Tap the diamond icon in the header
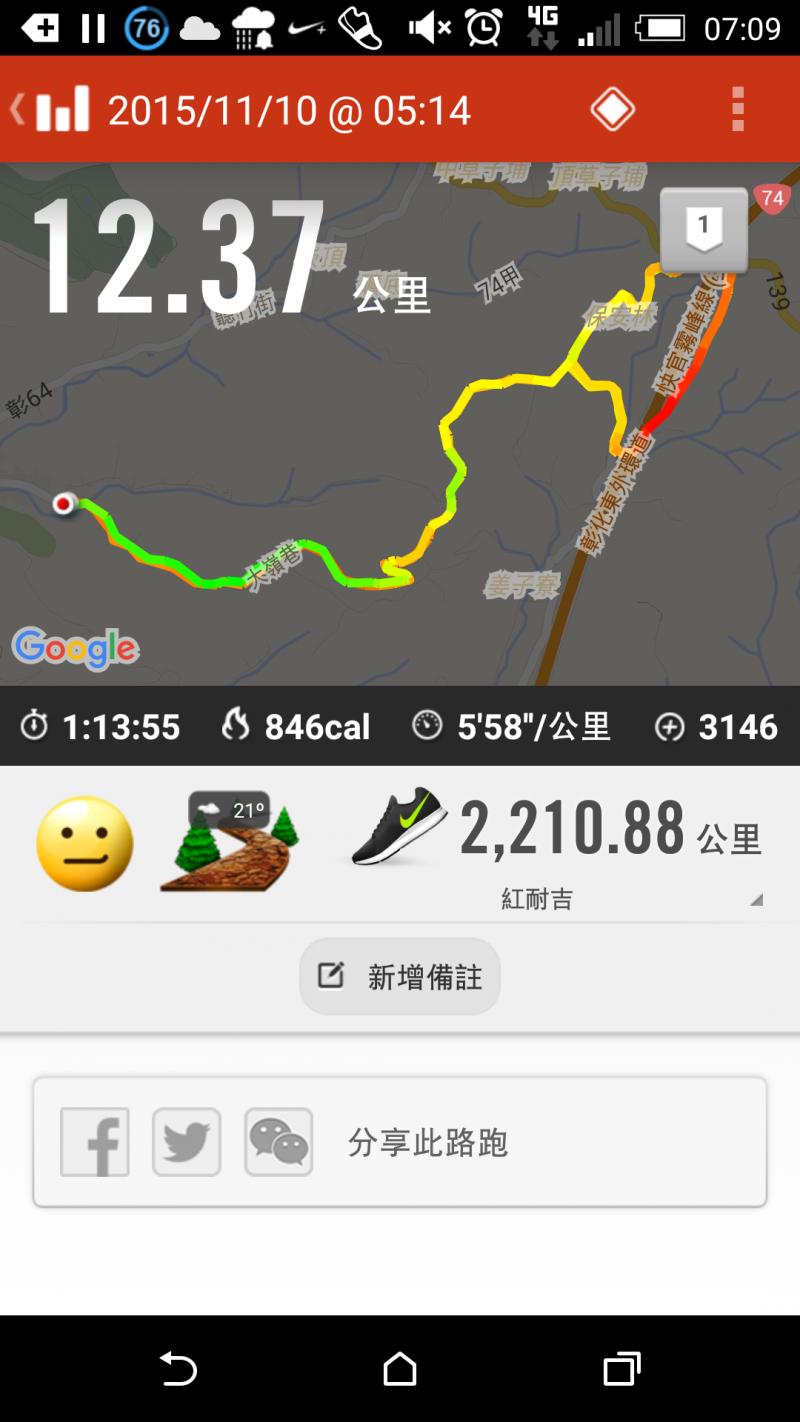800x1422 pixels. 612,109
